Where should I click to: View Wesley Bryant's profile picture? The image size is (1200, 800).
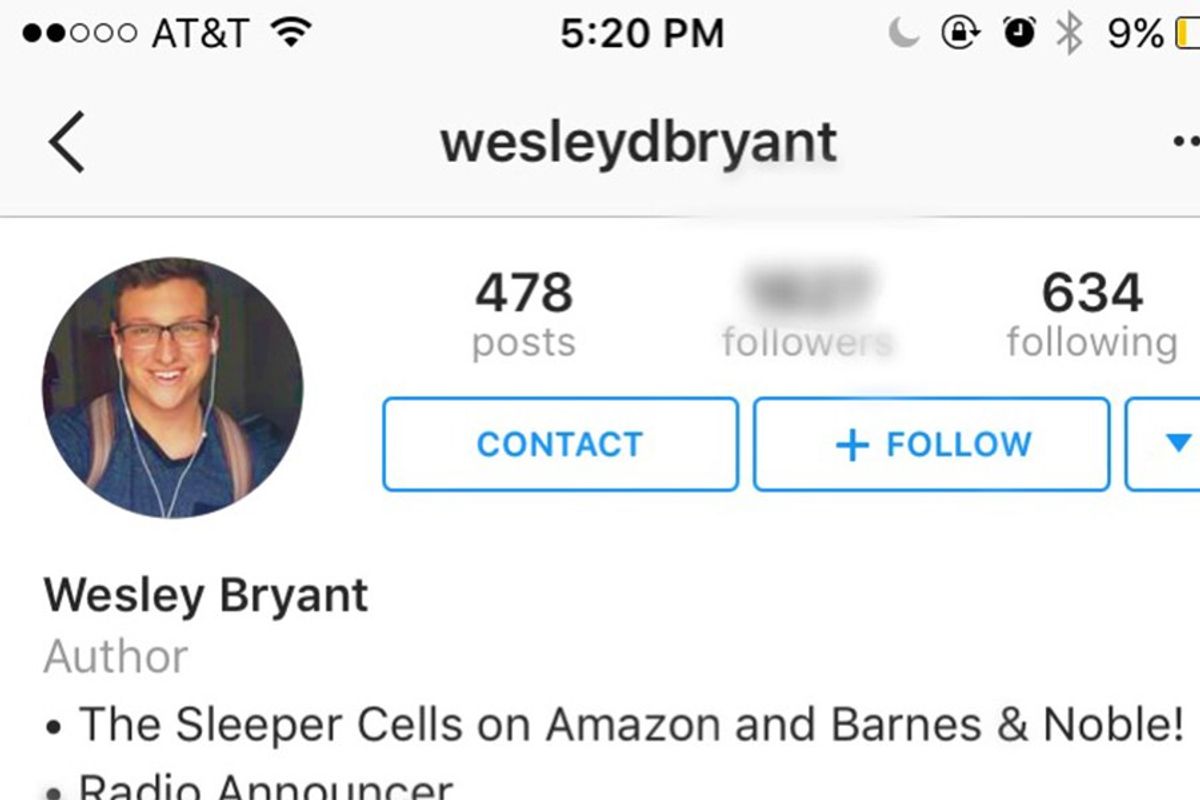coord(172,388)
